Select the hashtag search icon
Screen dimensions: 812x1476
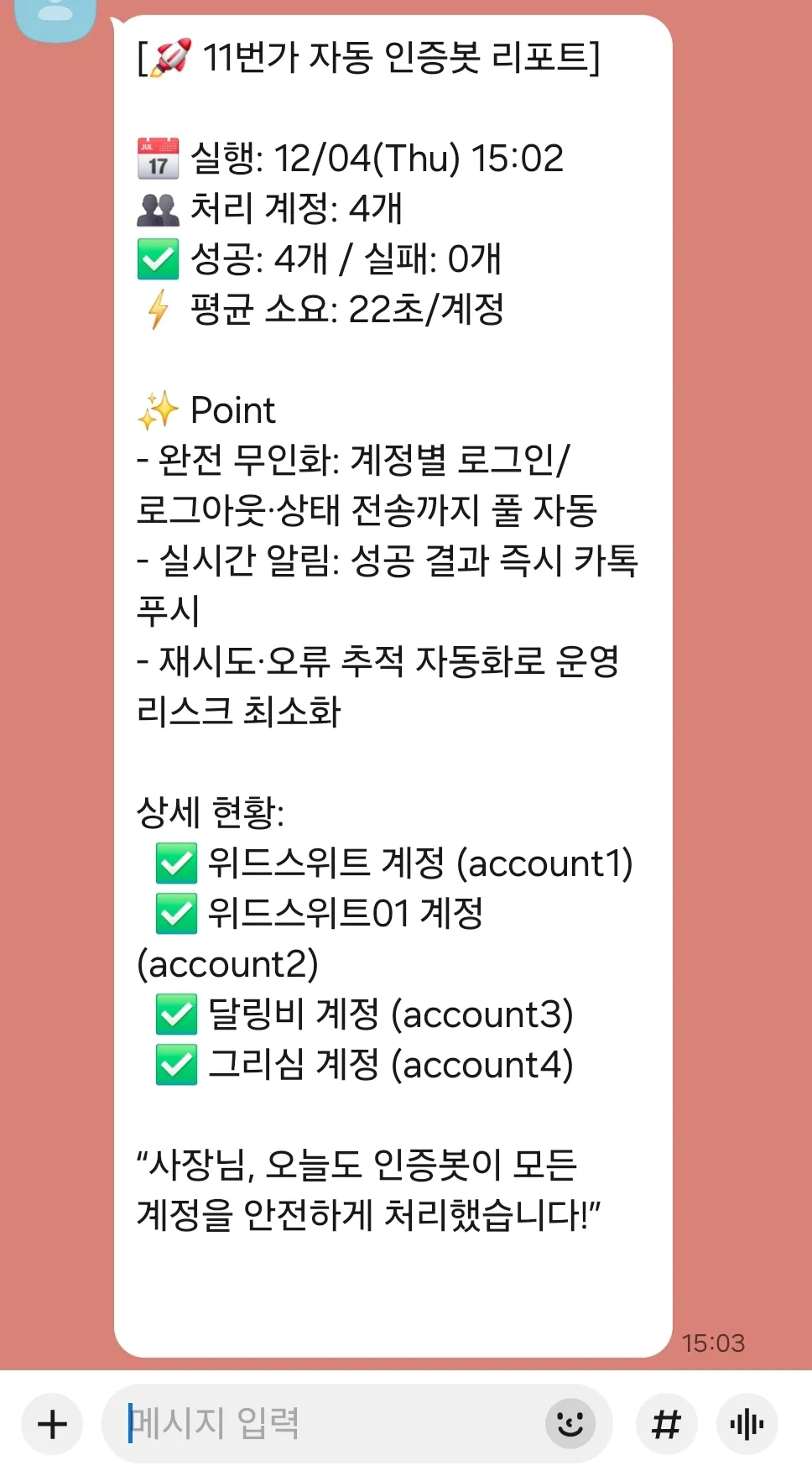665,1423
